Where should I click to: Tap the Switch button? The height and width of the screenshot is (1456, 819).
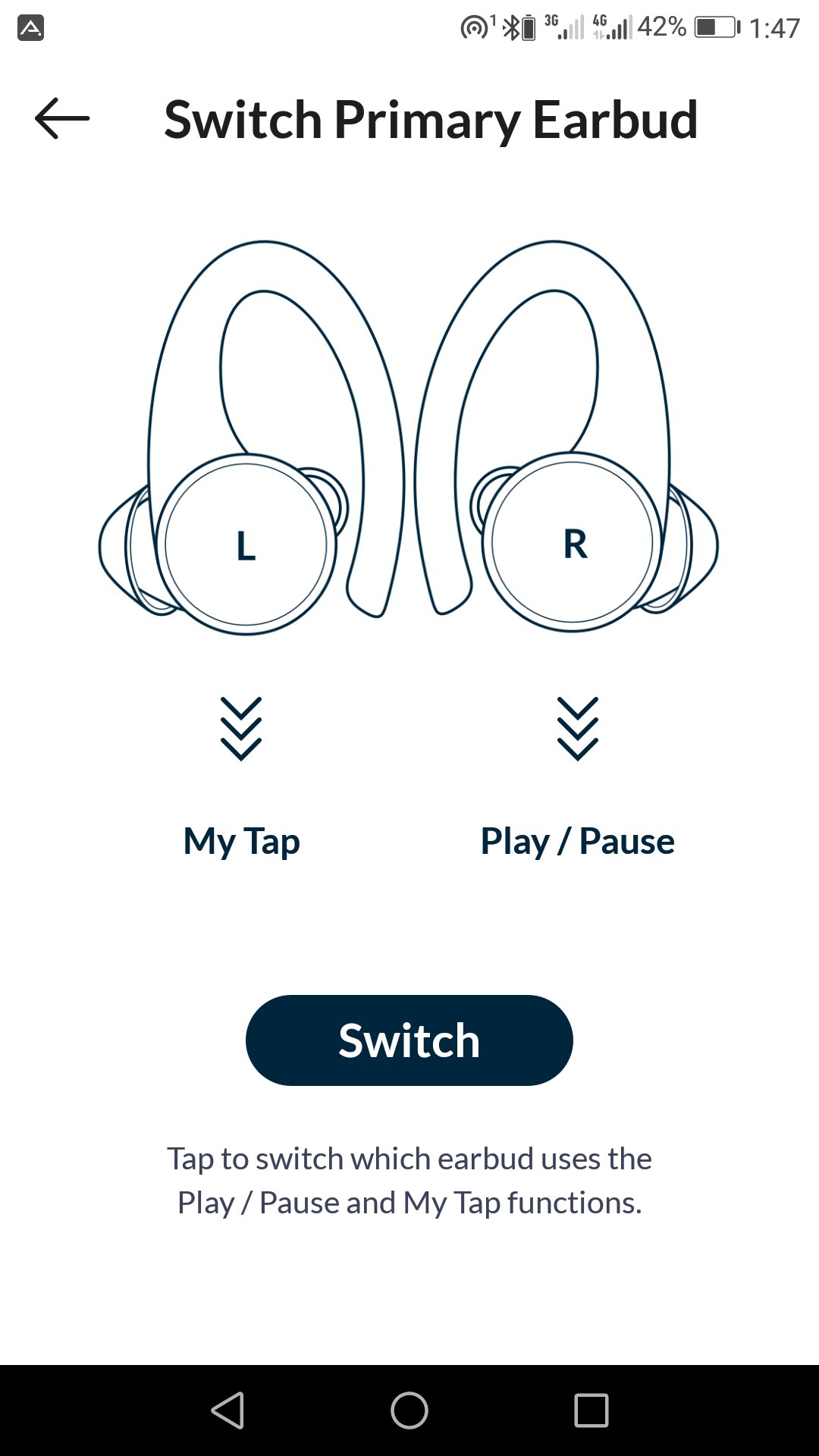tap(409, 1040)
